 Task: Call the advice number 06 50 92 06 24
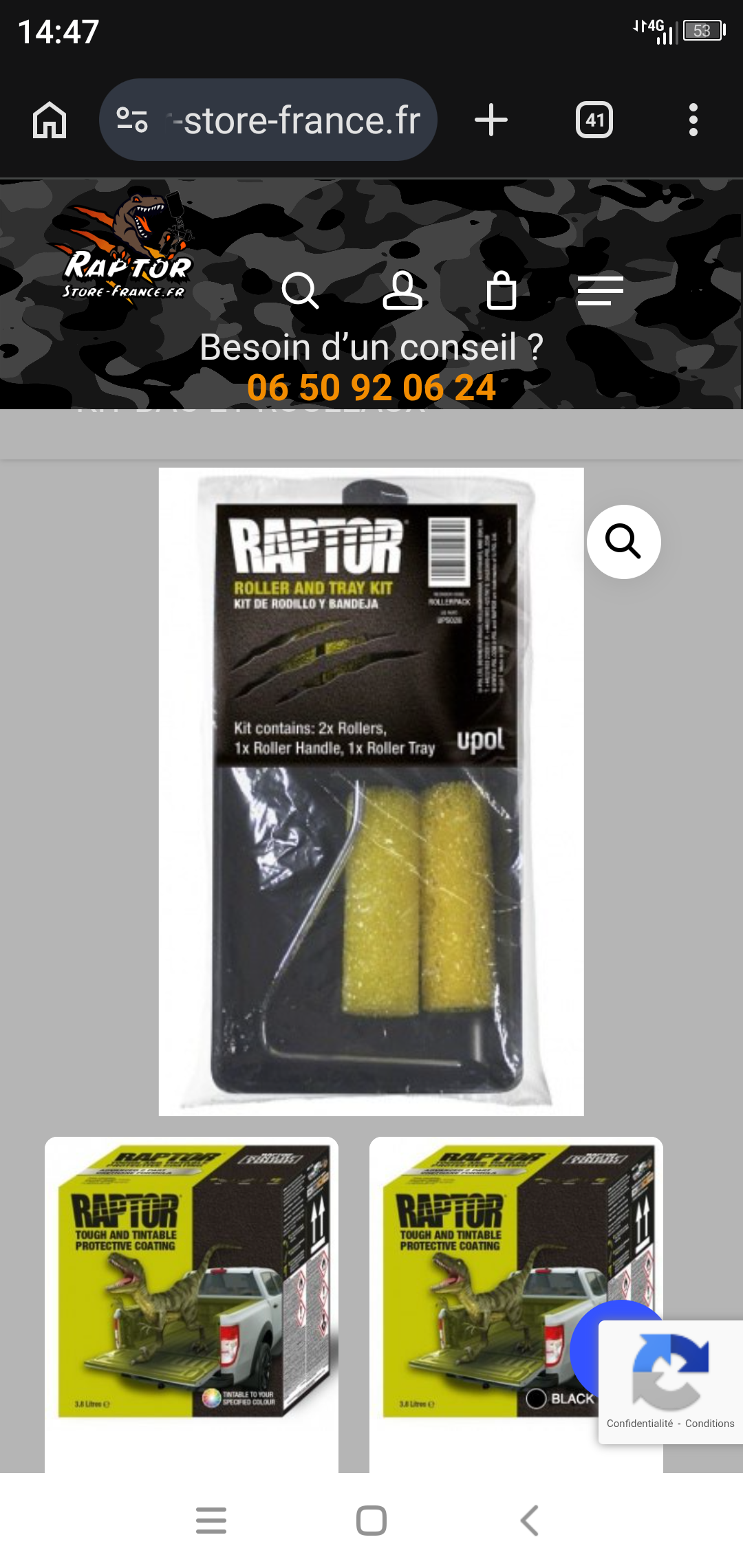tap(371, 387)
